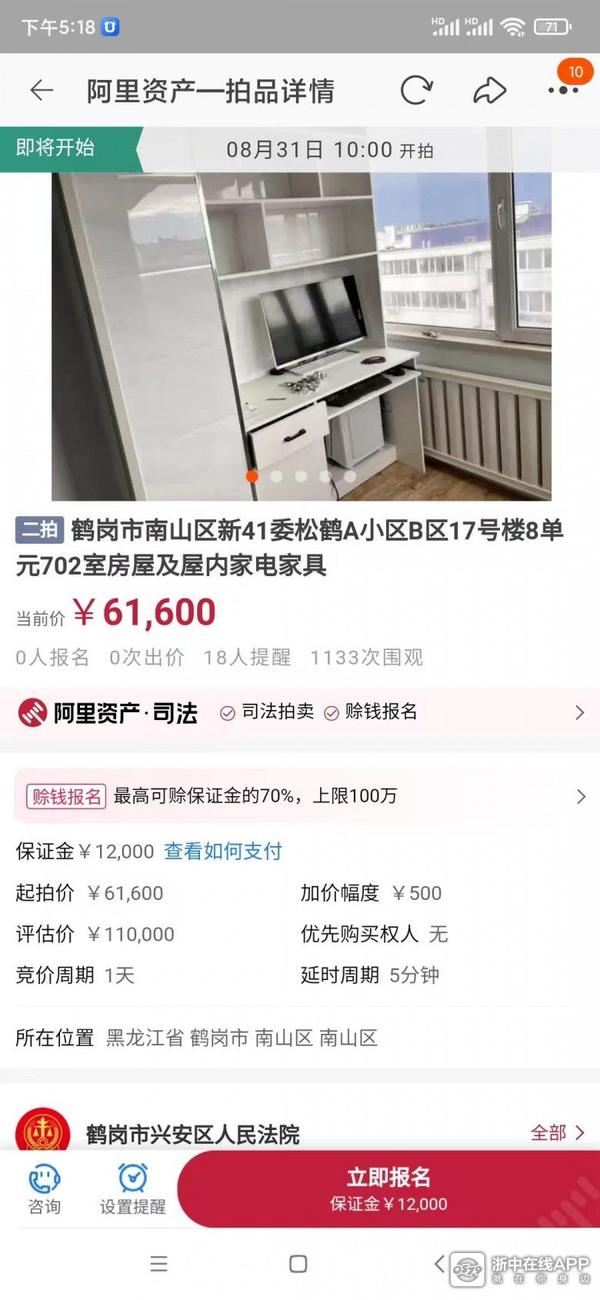This screenshot has width=600, height=1300.
Task: Open the more options menu
Action: [x=563, y=91]
